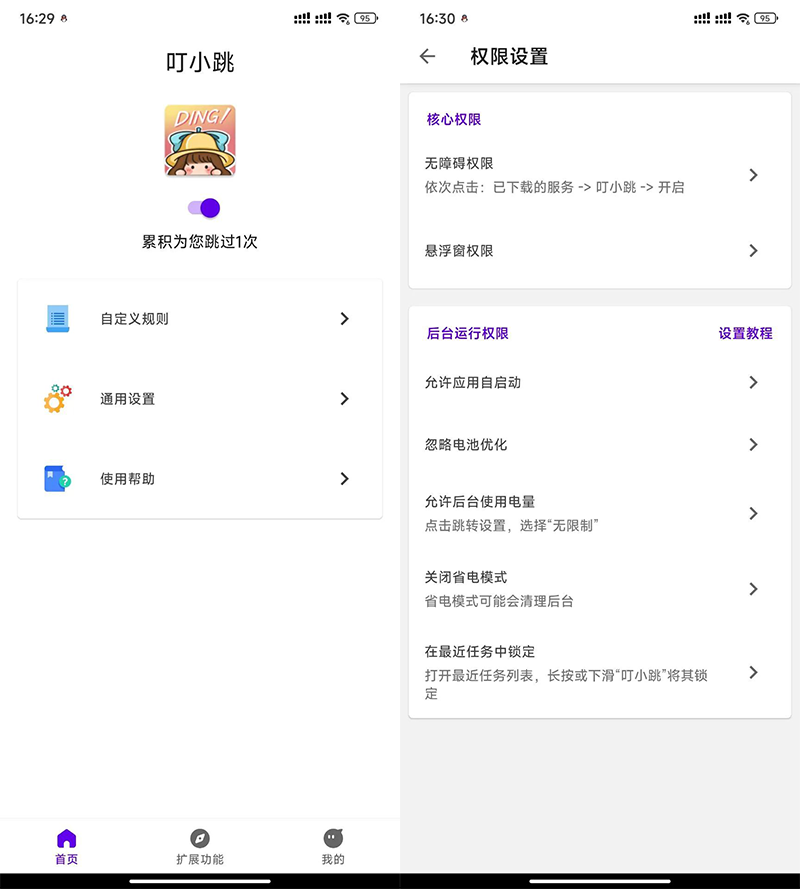Open 无障碍权限 setting
The width and height of the screenshot is (800, 889).
pos(598,175)
